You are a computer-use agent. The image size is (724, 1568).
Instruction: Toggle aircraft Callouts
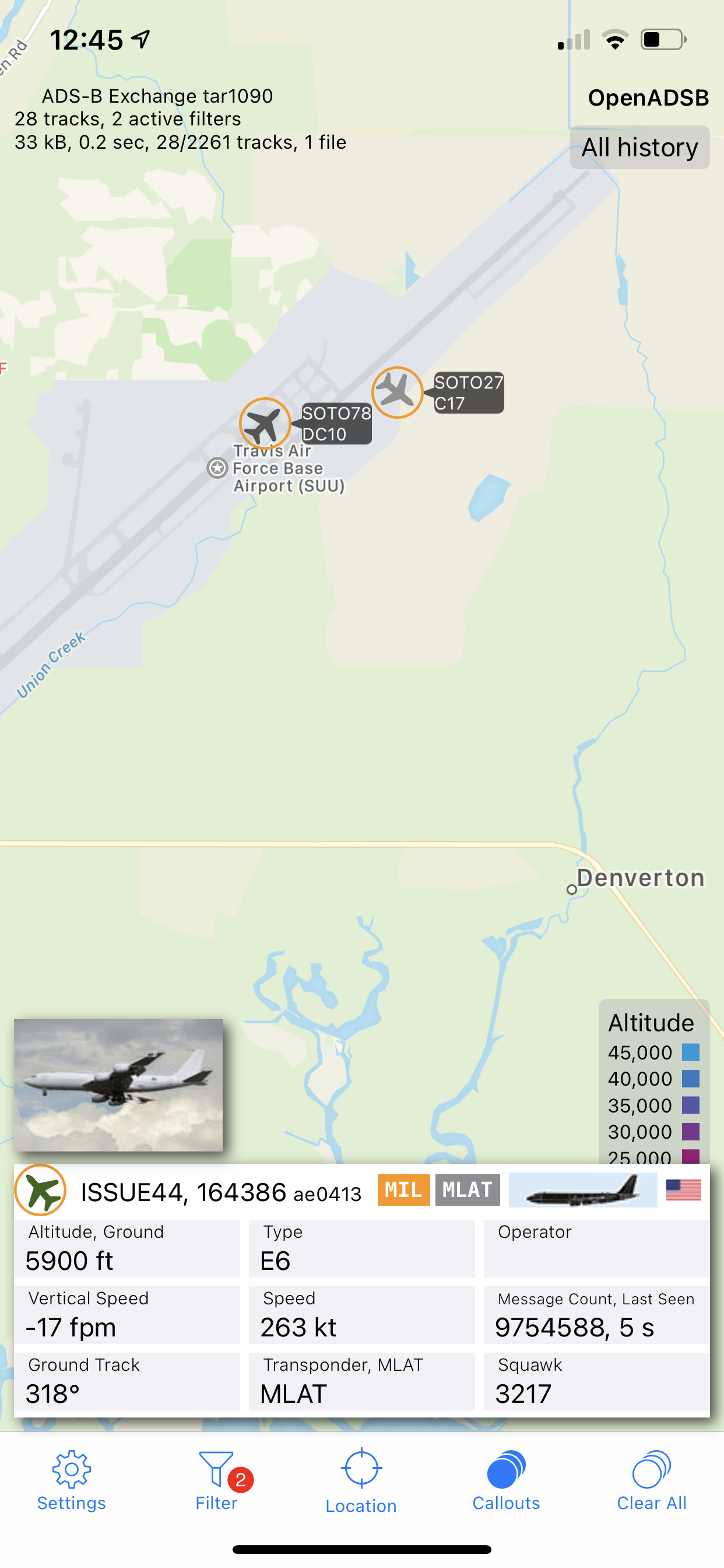click(x=506, y=1480)
